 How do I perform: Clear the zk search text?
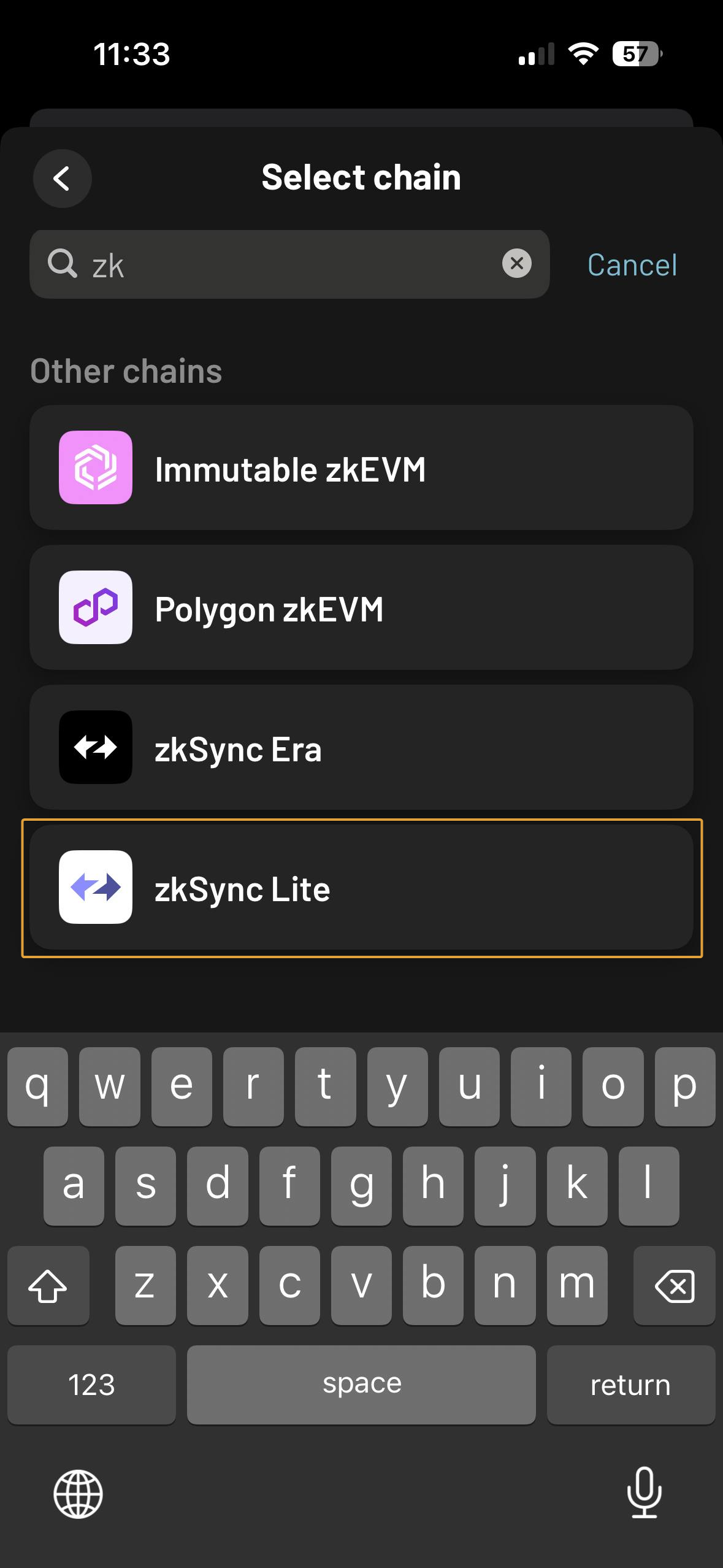click(516, 264)
